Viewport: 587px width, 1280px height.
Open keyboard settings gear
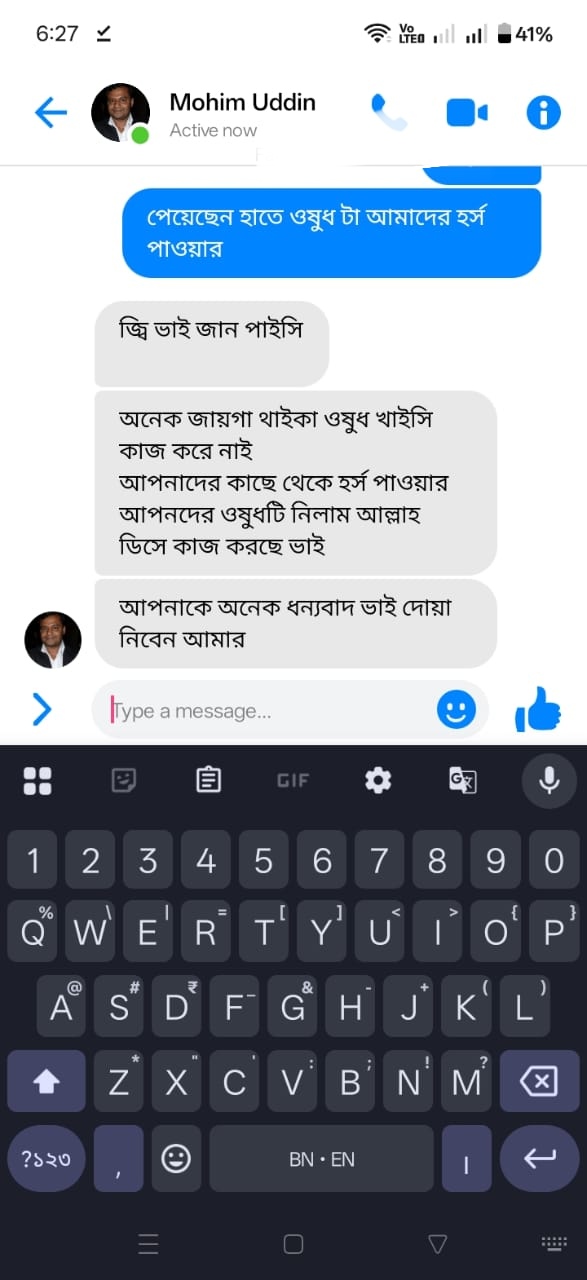pyautogui.click(x=378, y=780)
